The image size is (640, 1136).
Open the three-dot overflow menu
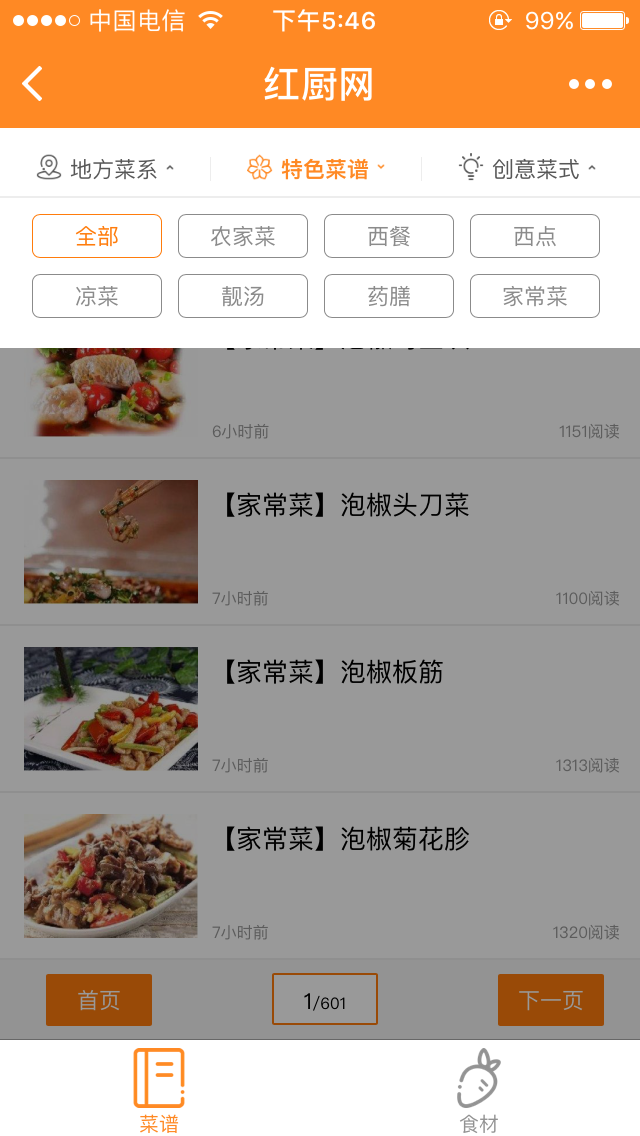point(590,84)
